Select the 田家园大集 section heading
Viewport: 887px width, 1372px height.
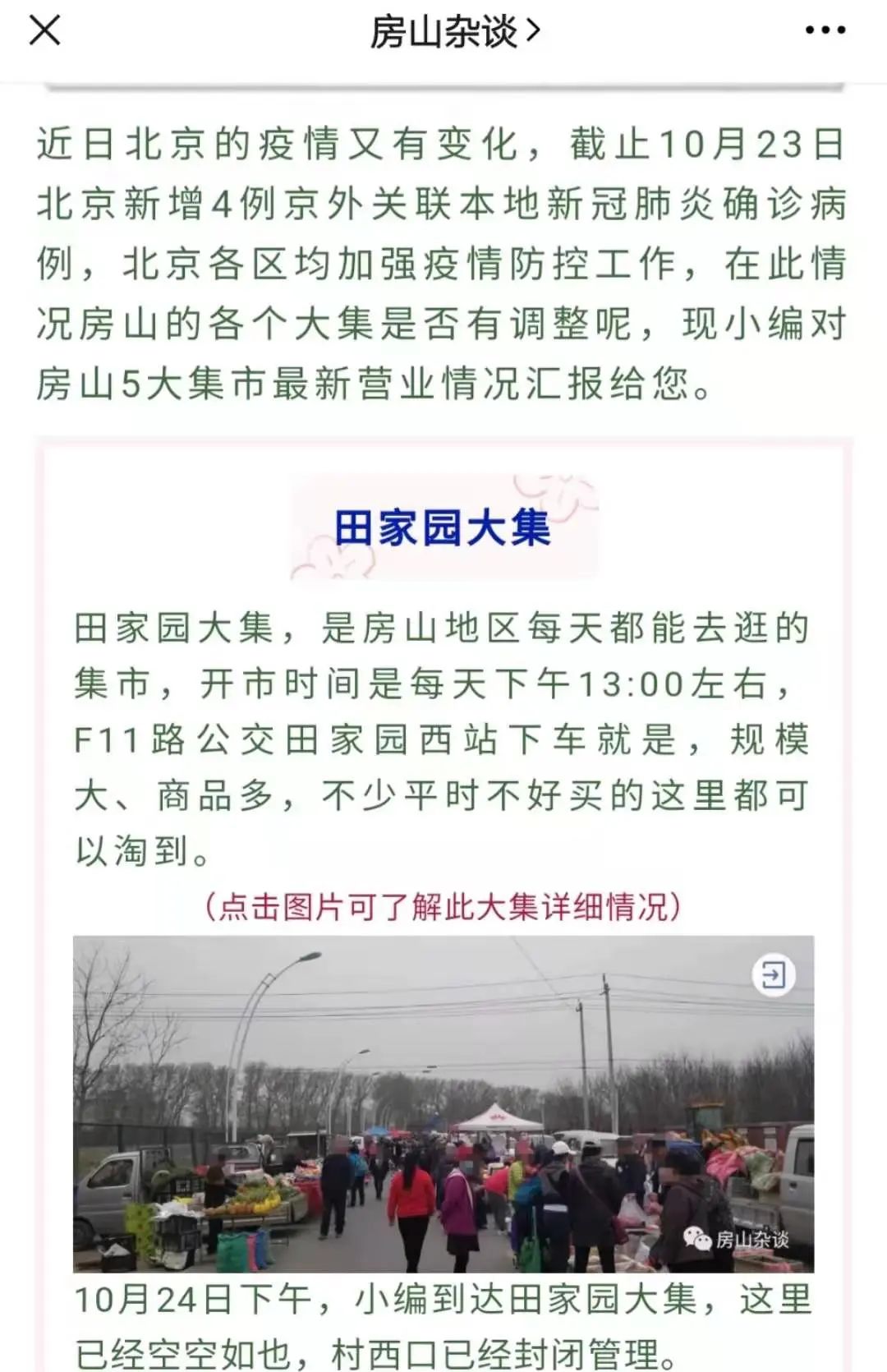click(443, 526)
